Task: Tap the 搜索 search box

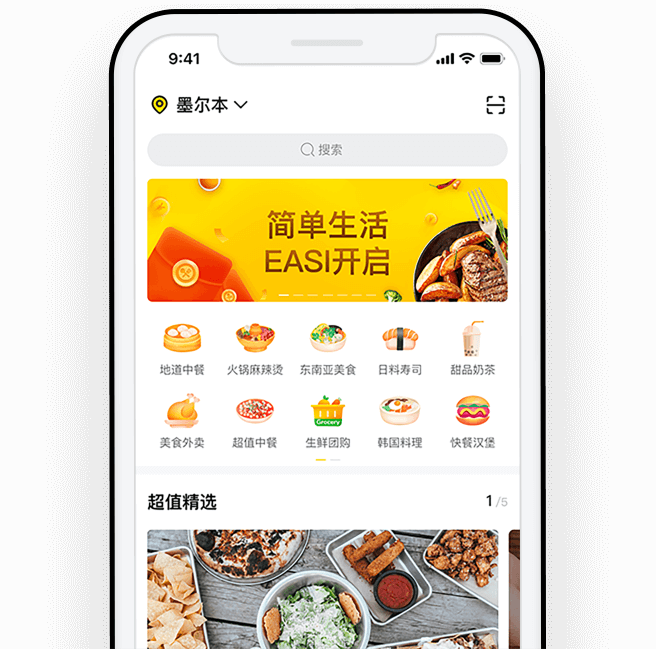Action: click(x=327, y=150)
